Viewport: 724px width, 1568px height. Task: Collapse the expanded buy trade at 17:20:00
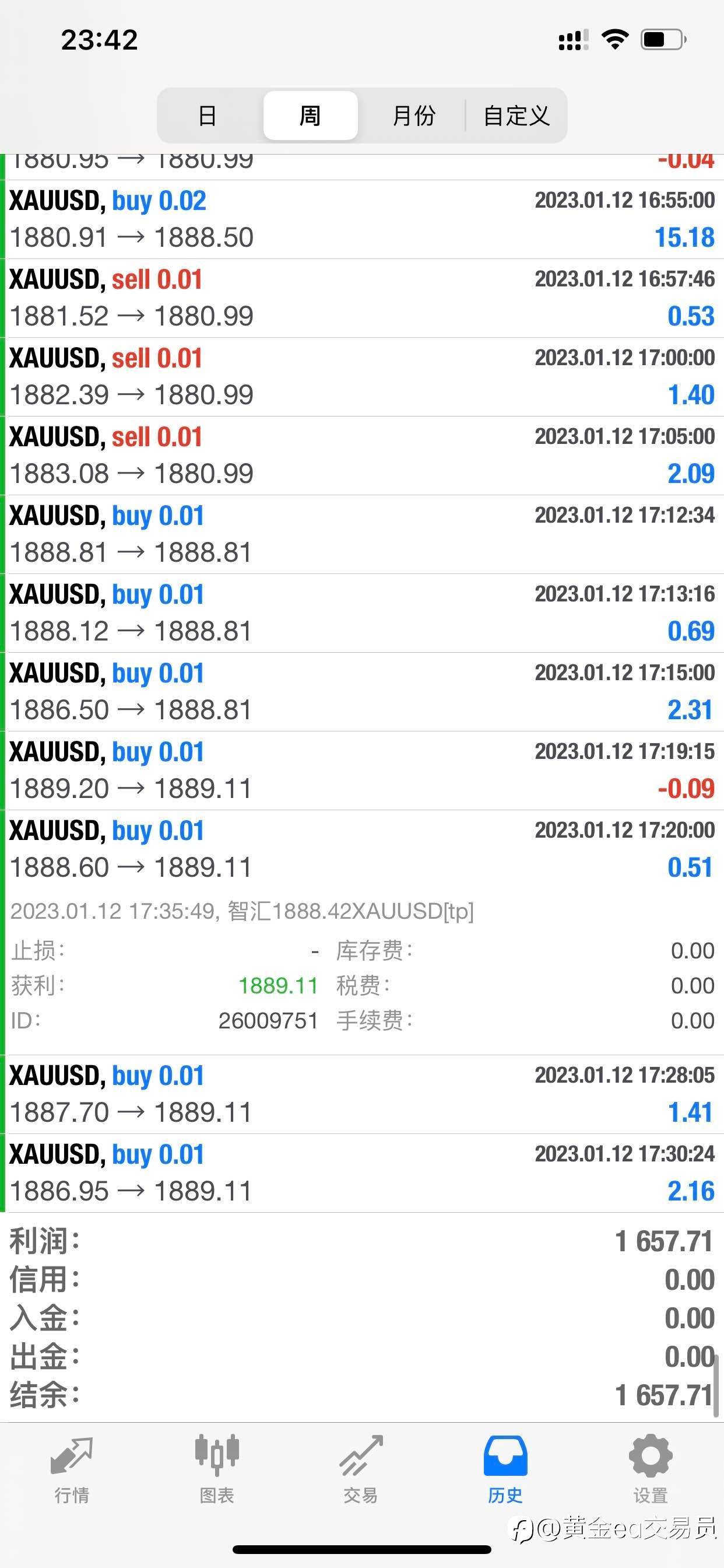pyautogui.click(x=362, y=849)
